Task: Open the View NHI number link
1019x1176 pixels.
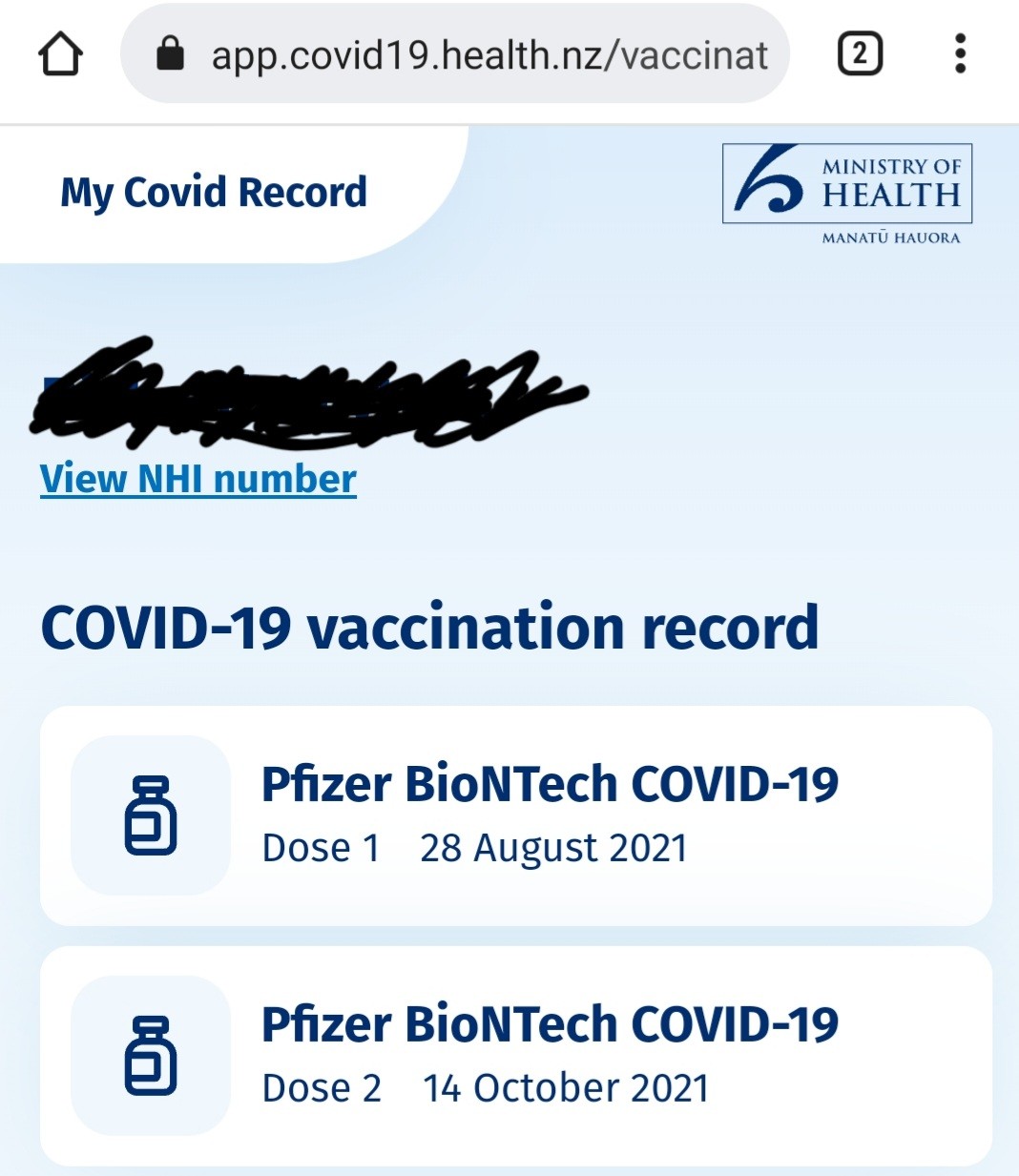Action: tap(198, 479)
